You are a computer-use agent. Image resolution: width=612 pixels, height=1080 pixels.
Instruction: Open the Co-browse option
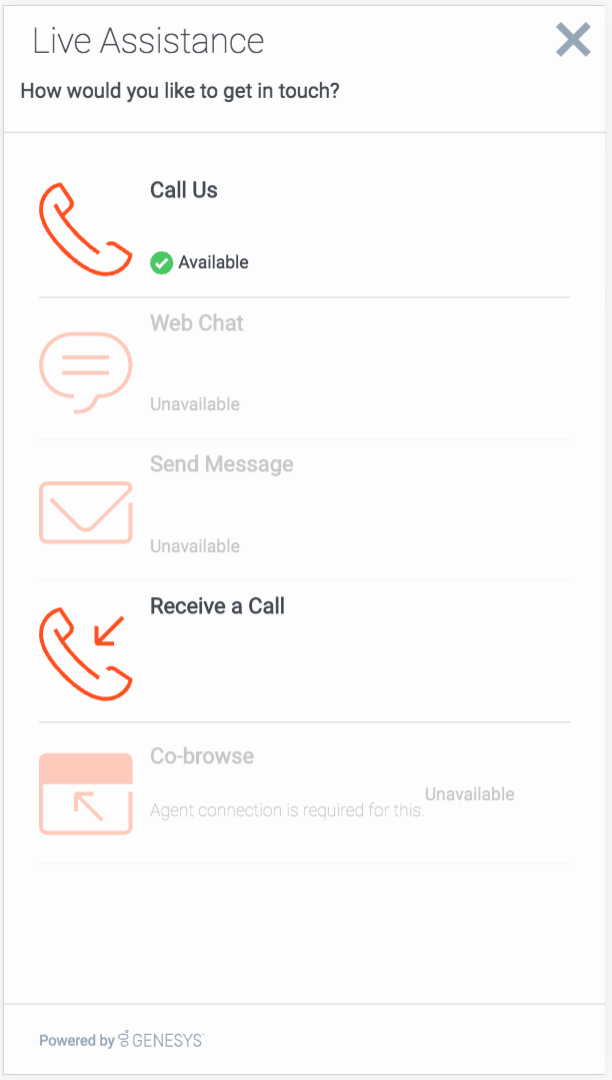(x=201, y=756)
